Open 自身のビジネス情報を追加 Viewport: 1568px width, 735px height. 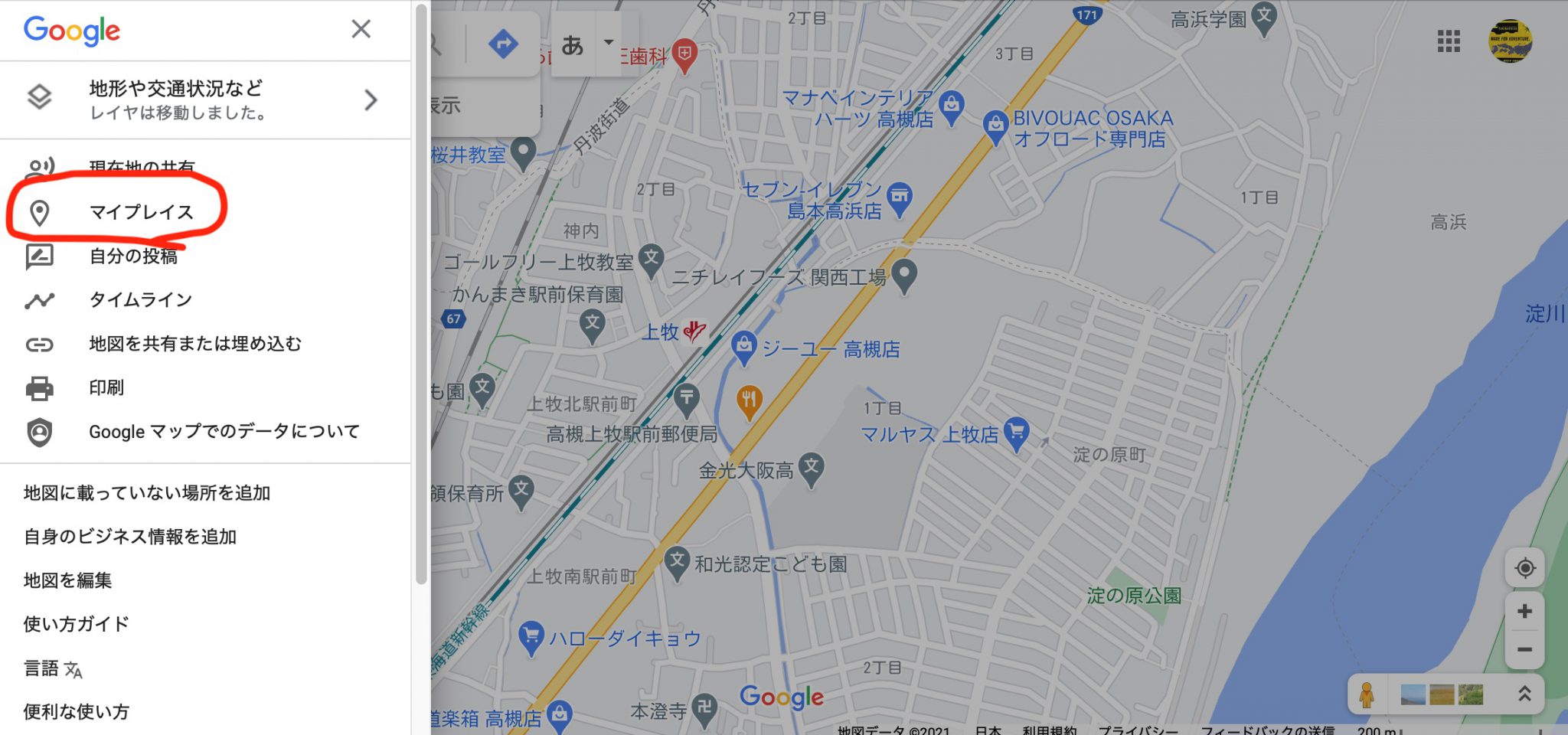tap(130, 537)
